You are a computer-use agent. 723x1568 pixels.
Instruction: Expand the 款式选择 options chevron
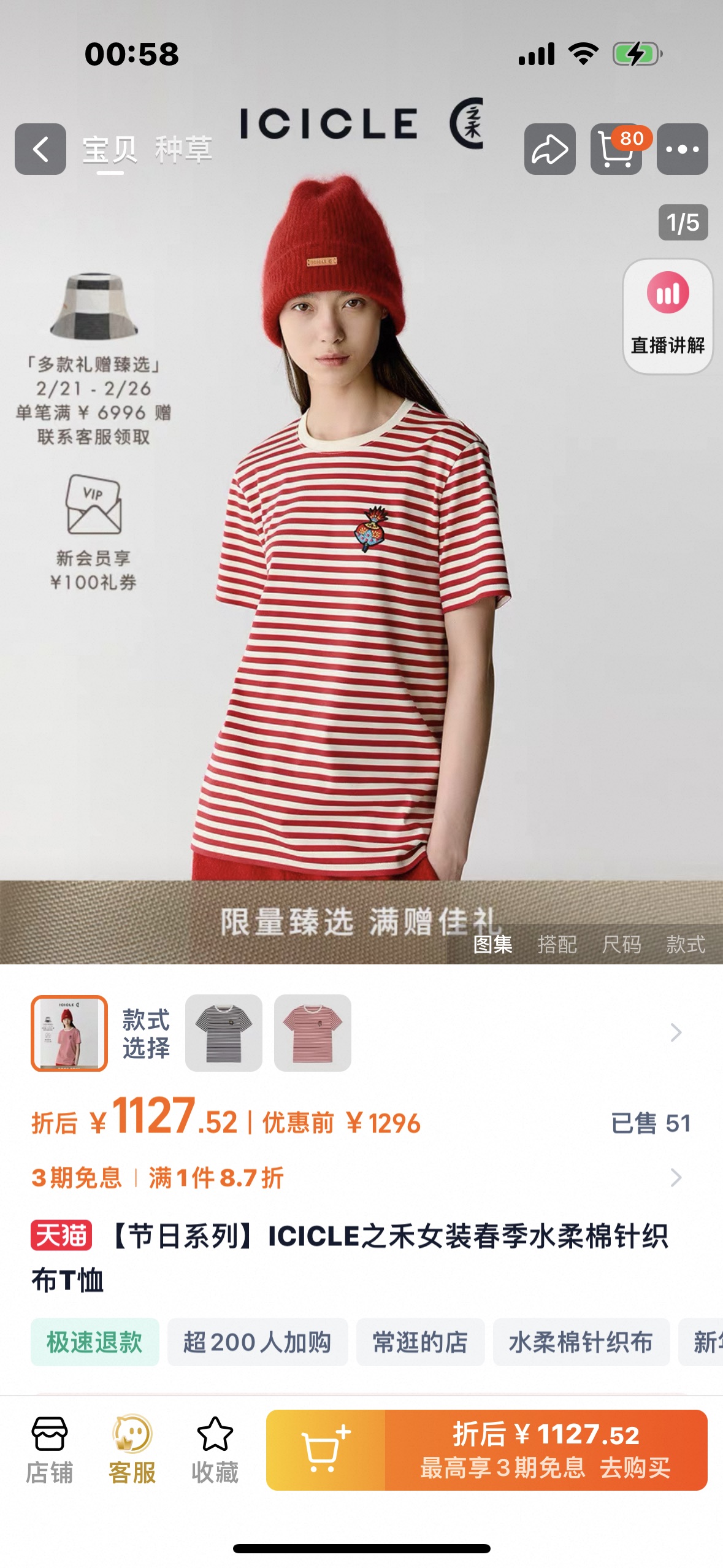point(676,1032)
